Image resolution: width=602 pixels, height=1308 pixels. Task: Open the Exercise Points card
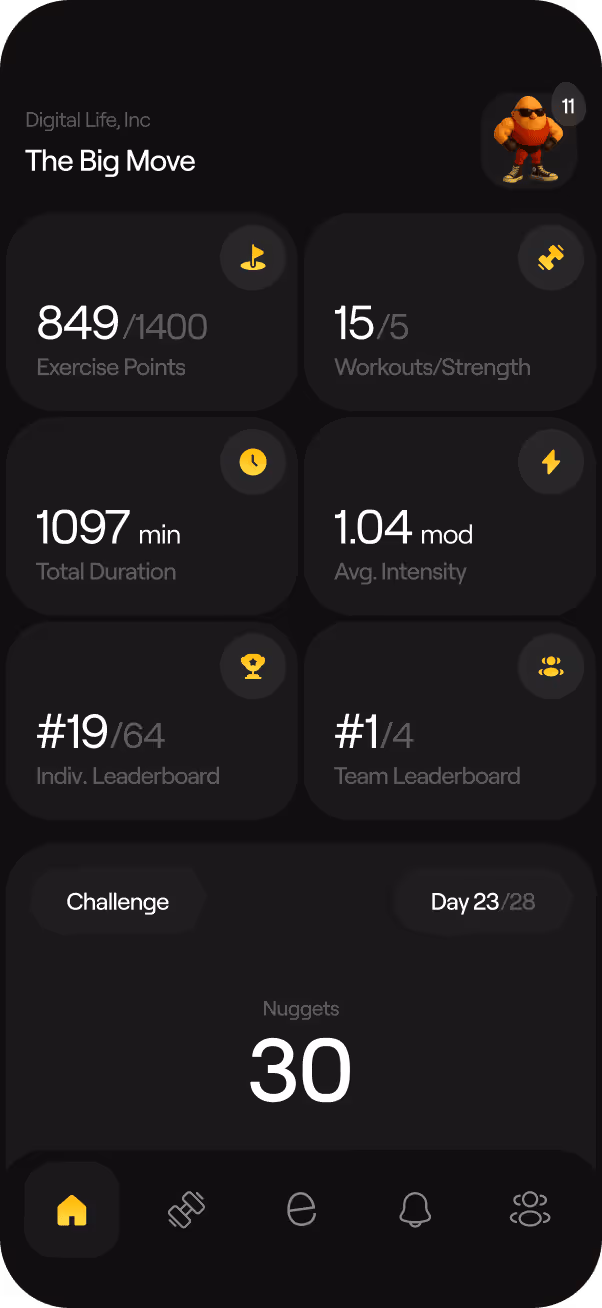point(152,312)
